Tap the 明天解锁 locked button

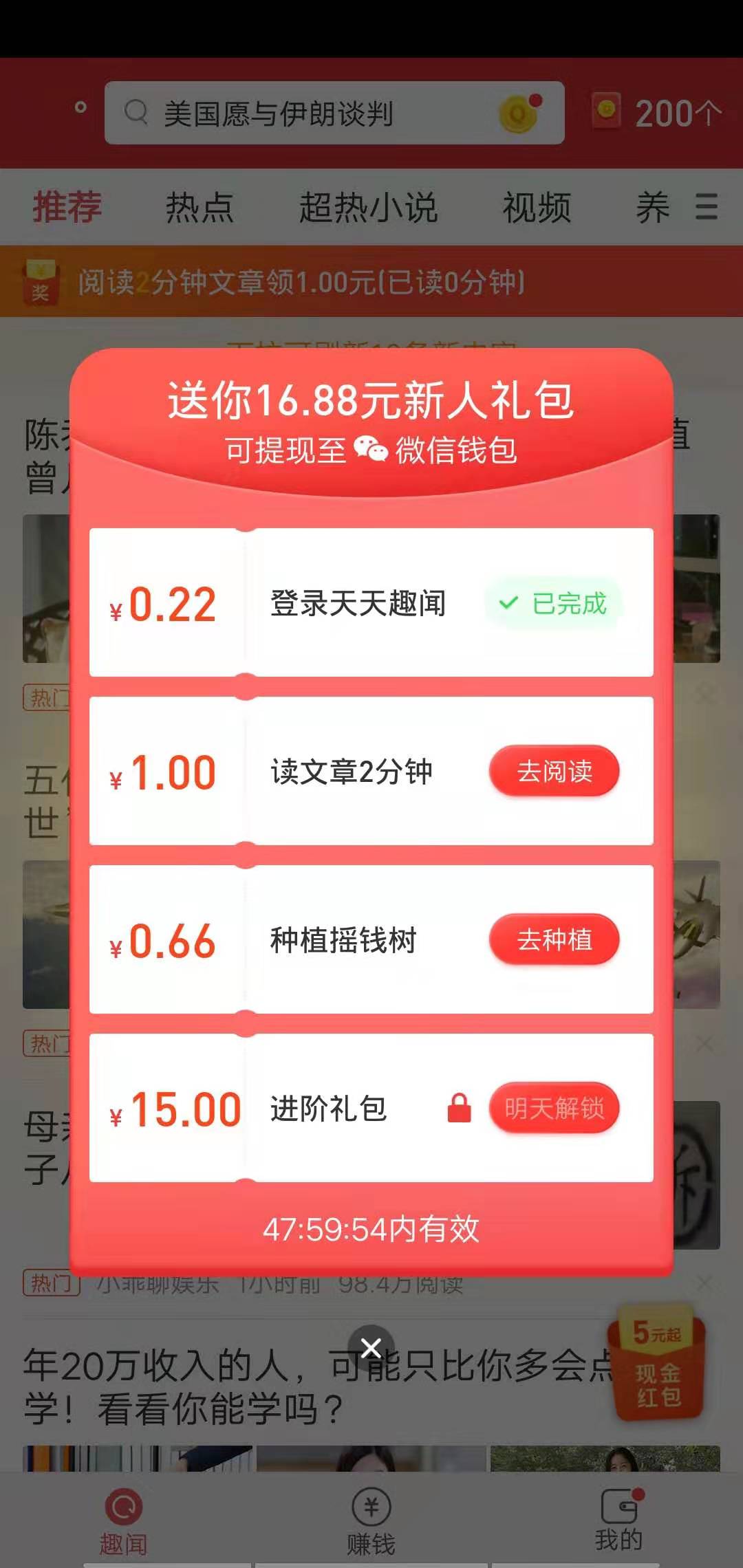554,1108
